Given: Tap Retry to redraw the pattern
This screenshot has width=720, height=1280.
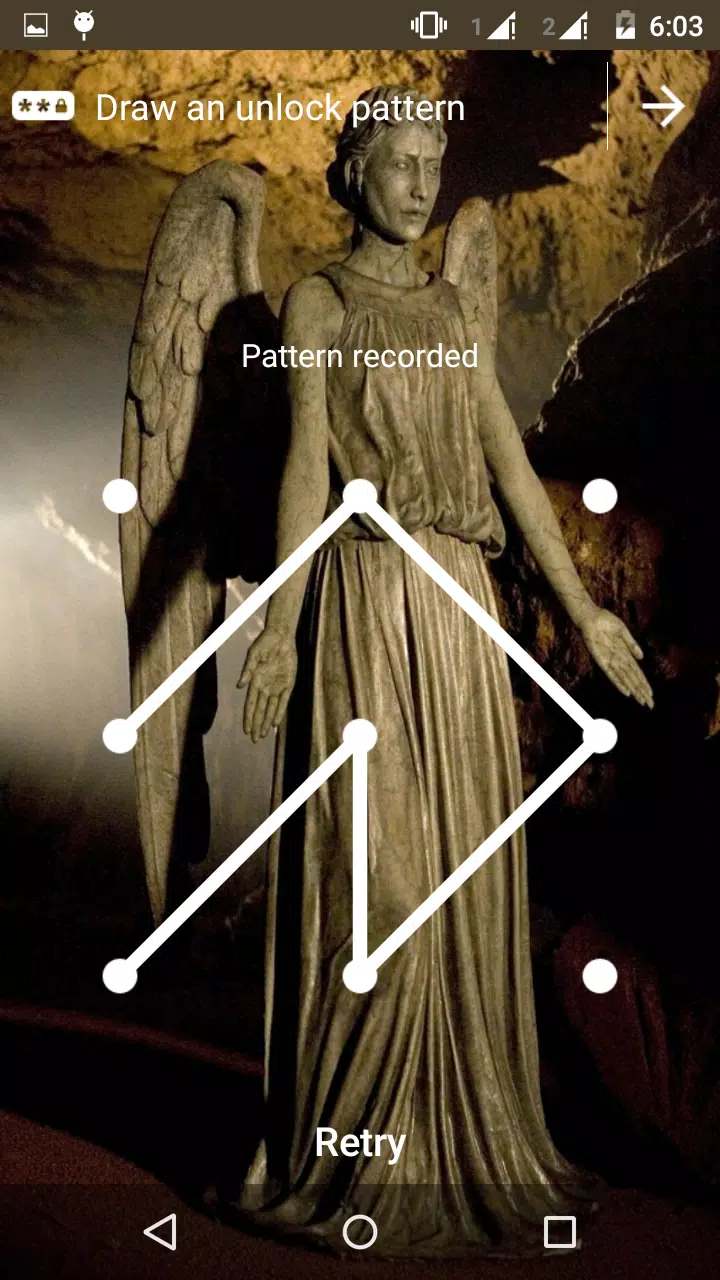Looking at the screenshot, I should [x=360, y=1142].
